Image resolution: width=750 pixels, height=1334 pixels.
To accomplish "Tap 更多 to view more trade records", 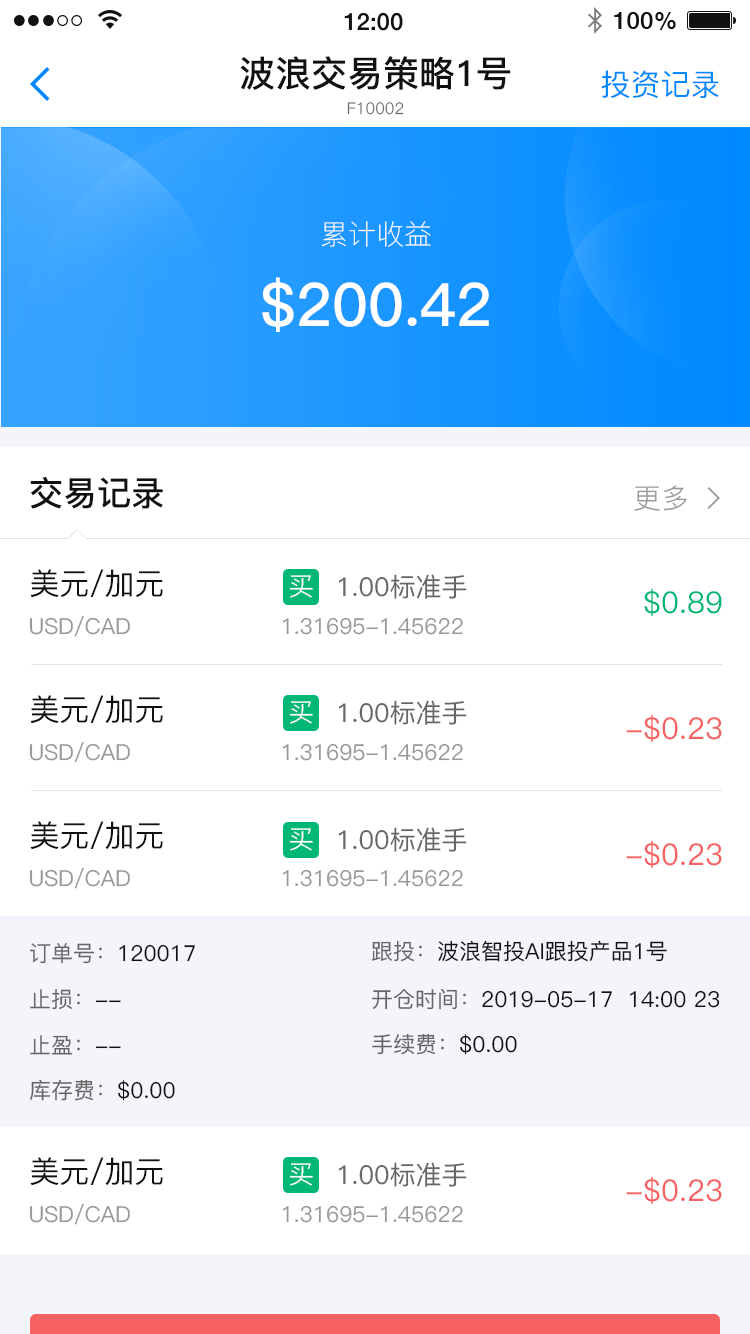I will coord(677,497).
